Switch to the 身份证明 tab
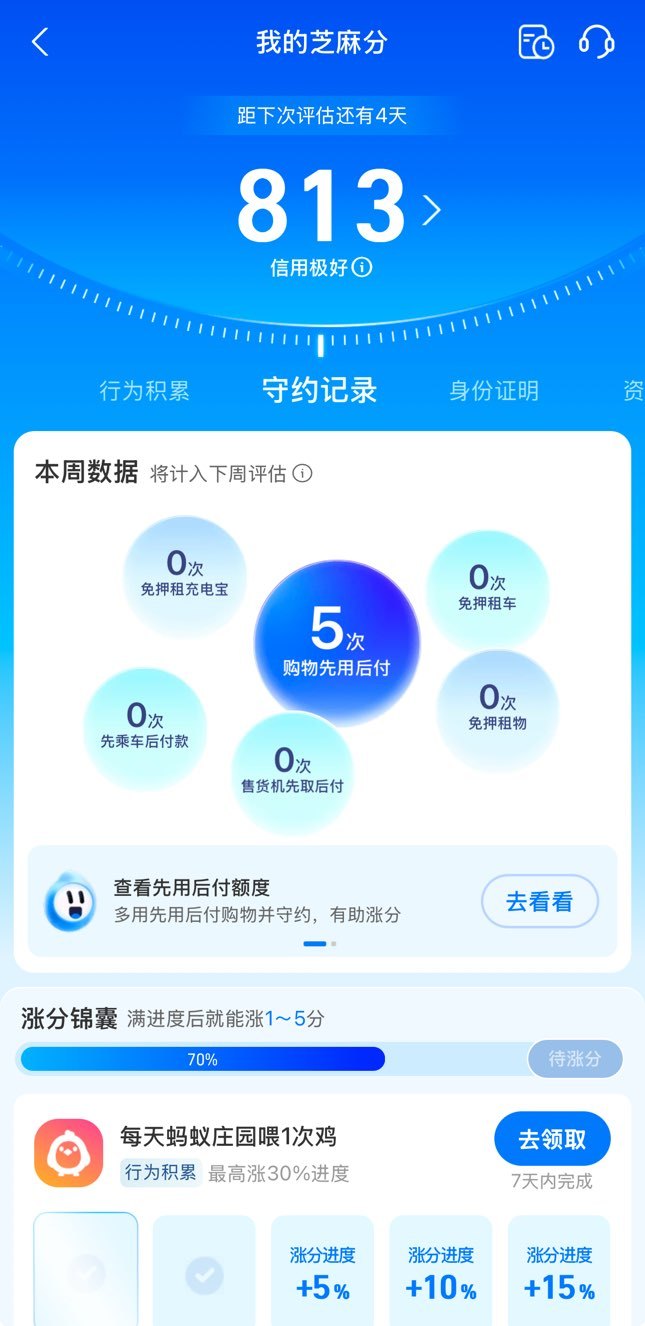 (494, 391)
